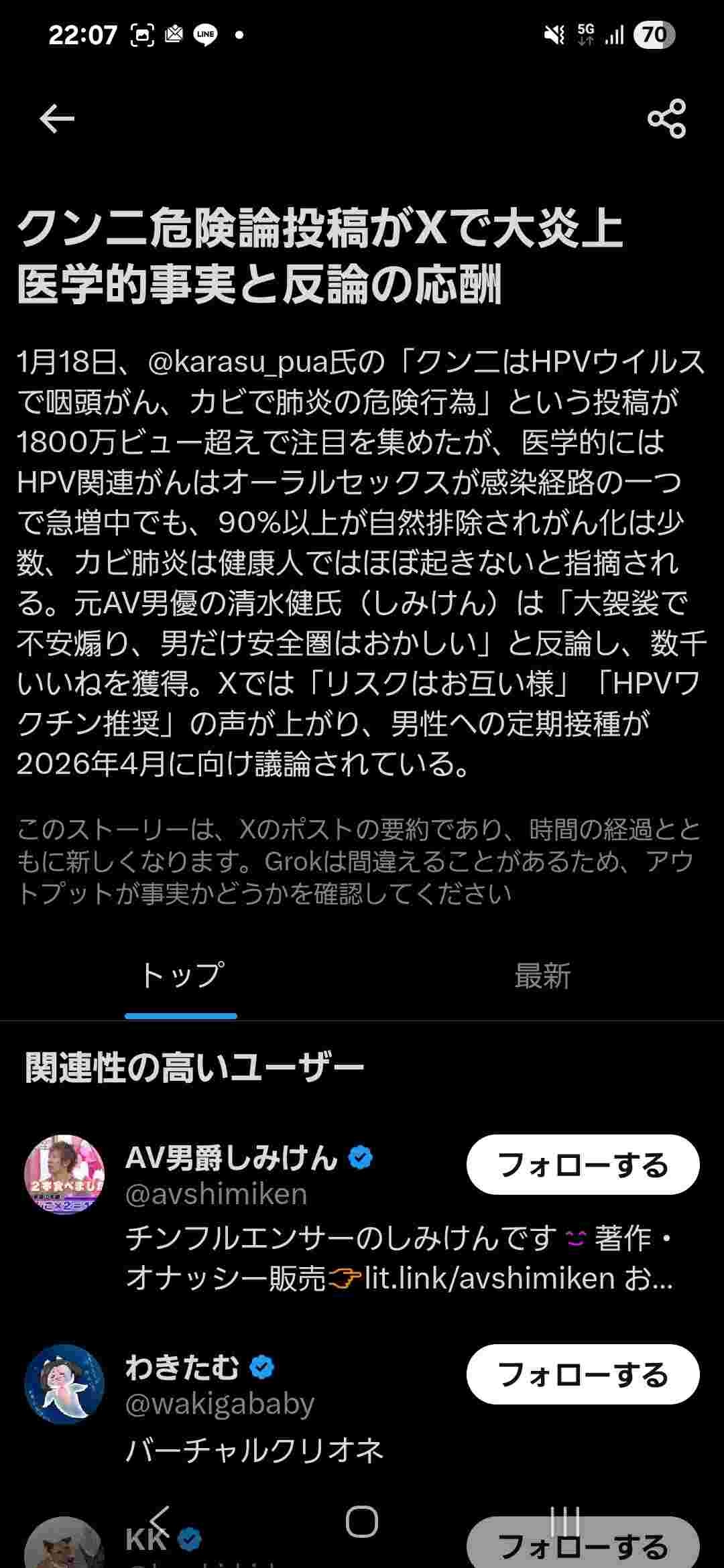Image resolution: width=724 pixels, height=1568 pixels.
Task: Open わきたむ's profile
Action: point(182,1367)
